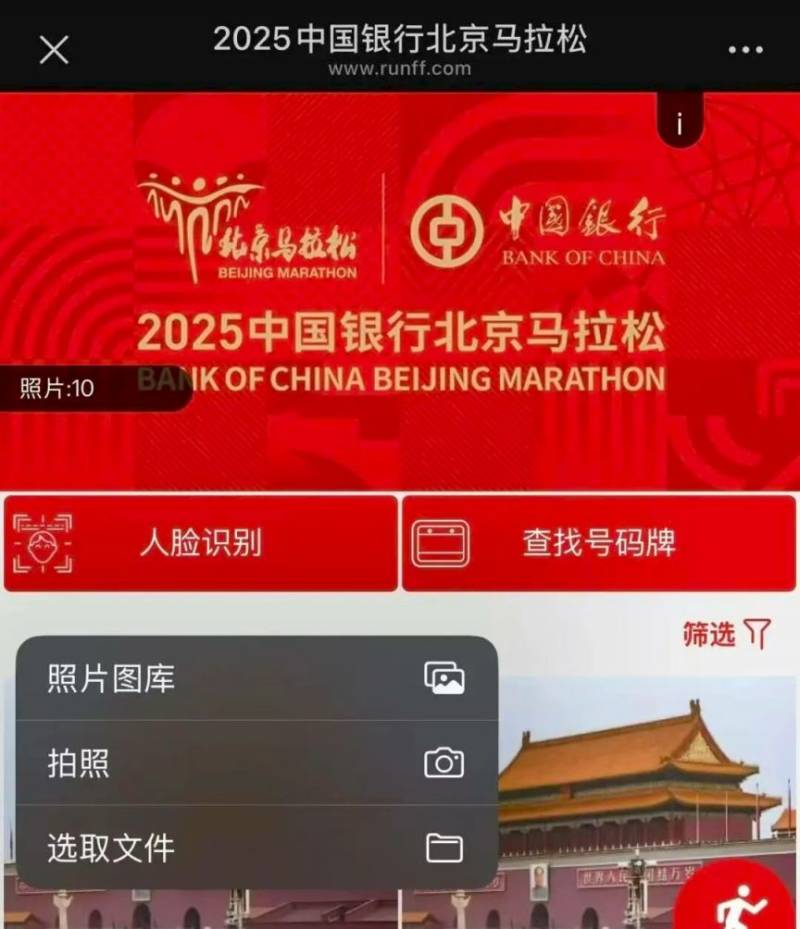Tap the X to close the page
This screenshot has width=800, height=929.
click(x=53, y=48)
